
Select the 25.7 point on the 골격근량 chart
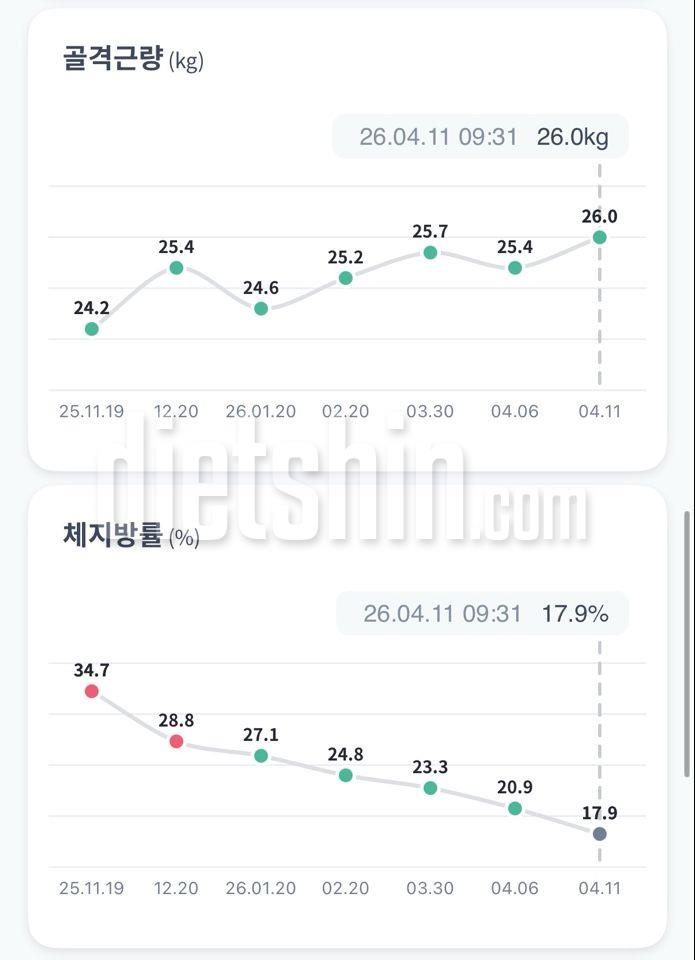(x=430, y=253)
